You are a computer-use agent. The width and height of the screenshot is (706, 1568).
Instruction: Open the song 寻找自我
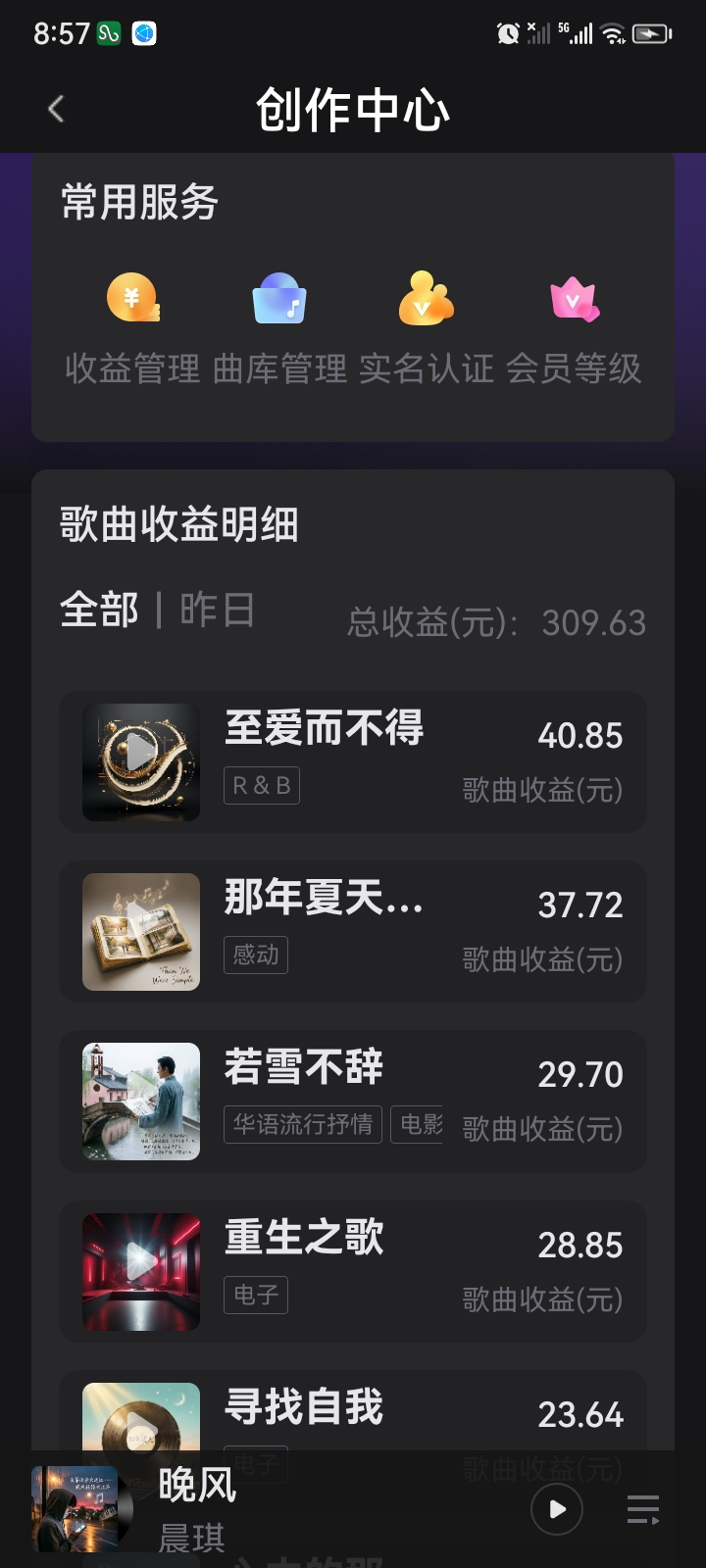point(353,1411)
